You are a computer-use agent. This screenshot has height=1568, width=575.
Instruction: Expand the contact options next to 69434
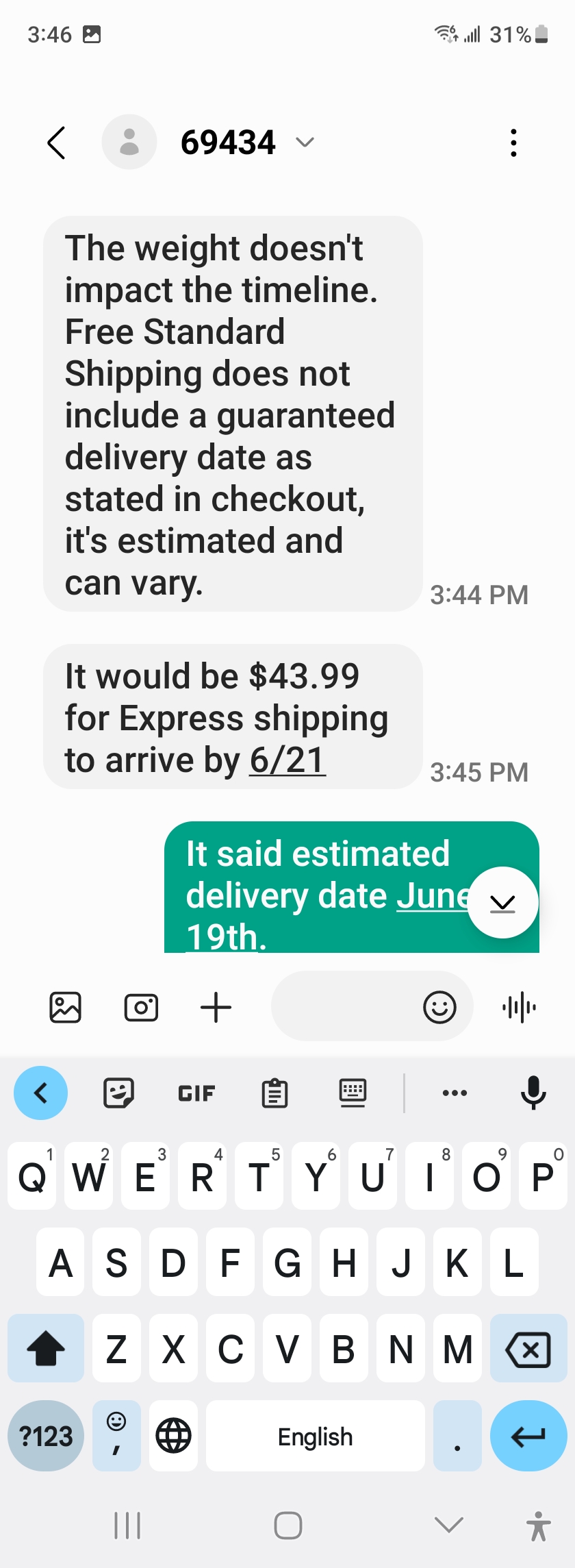tap(304, 142)
